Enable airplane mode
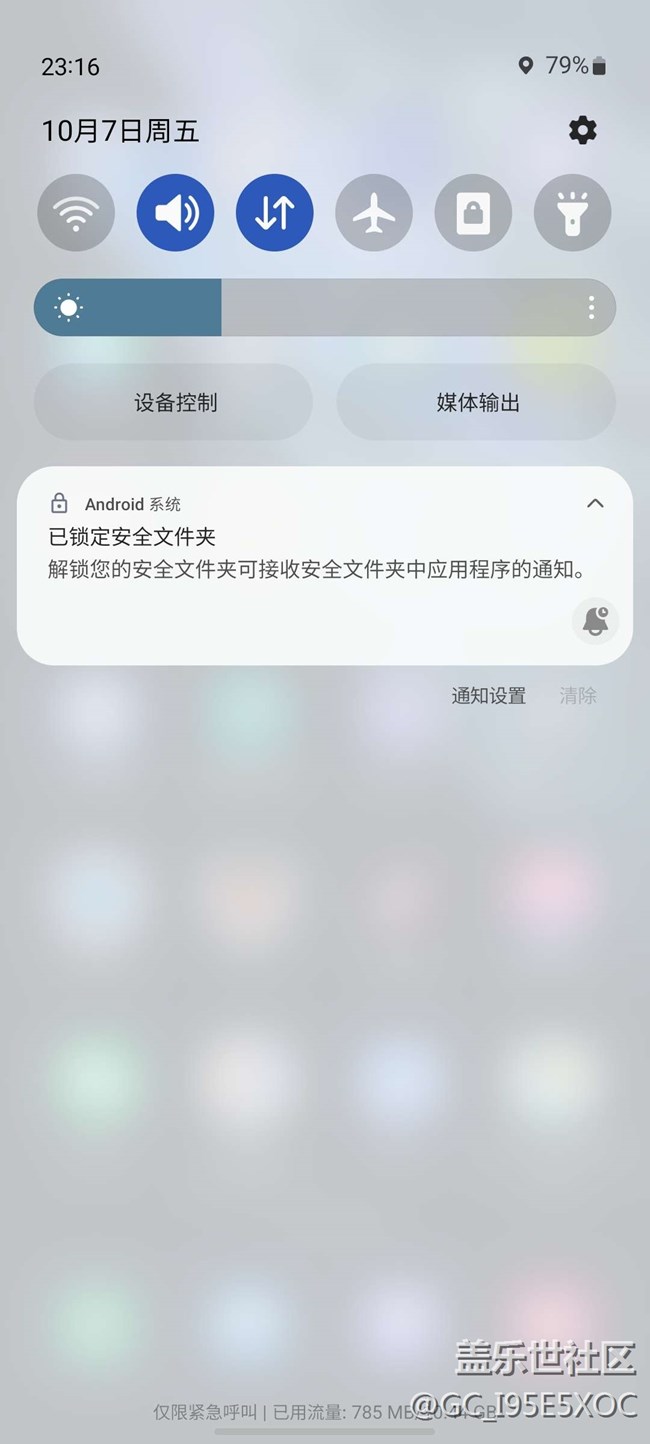The height and width of the screenshot is (1444, 650). (x=374, y=213)
